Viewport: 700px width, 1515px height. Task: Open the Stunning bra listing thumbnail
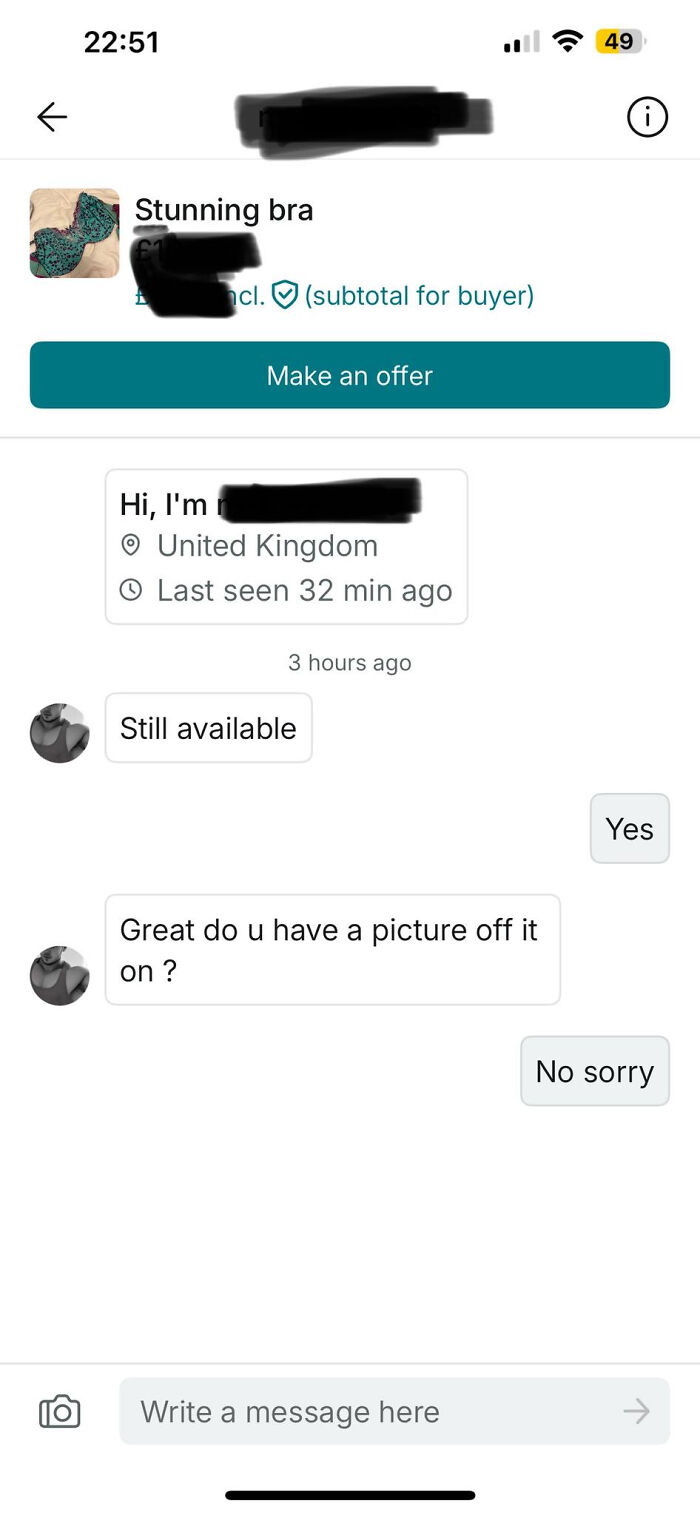(74, 233)
